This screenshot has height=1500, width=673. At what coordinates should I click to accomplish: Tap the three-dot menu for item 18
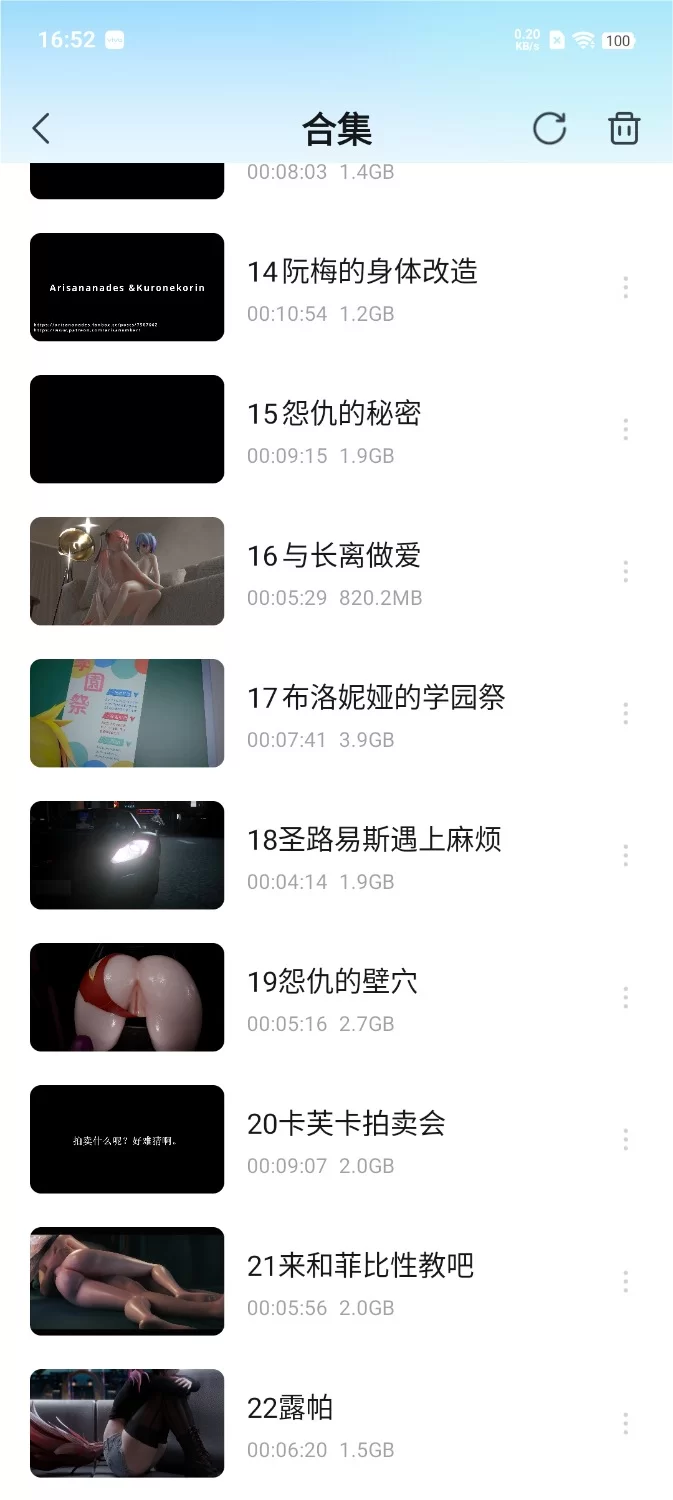pos(626,856)
